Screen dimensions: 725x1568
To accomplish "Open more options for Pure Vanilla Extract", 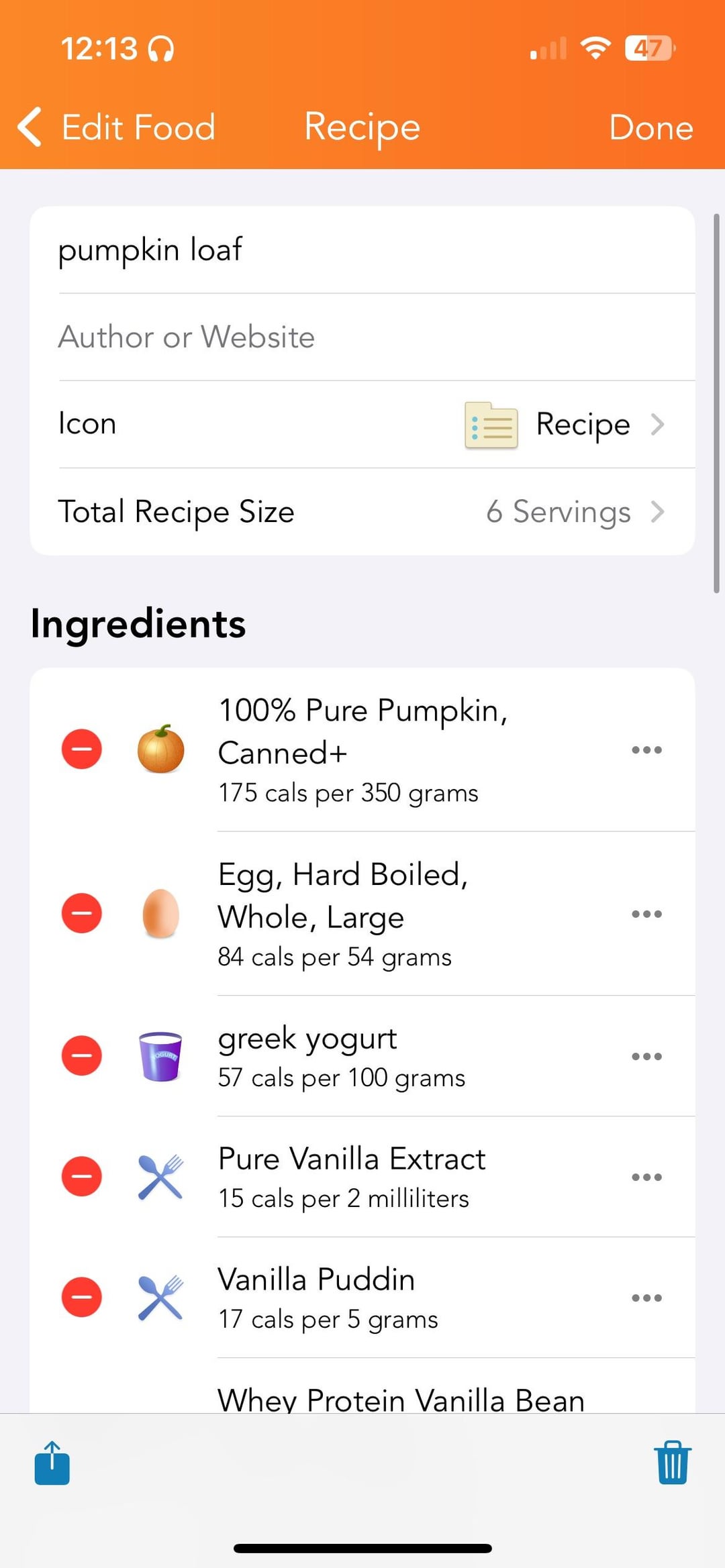I will pos(646,1177).
